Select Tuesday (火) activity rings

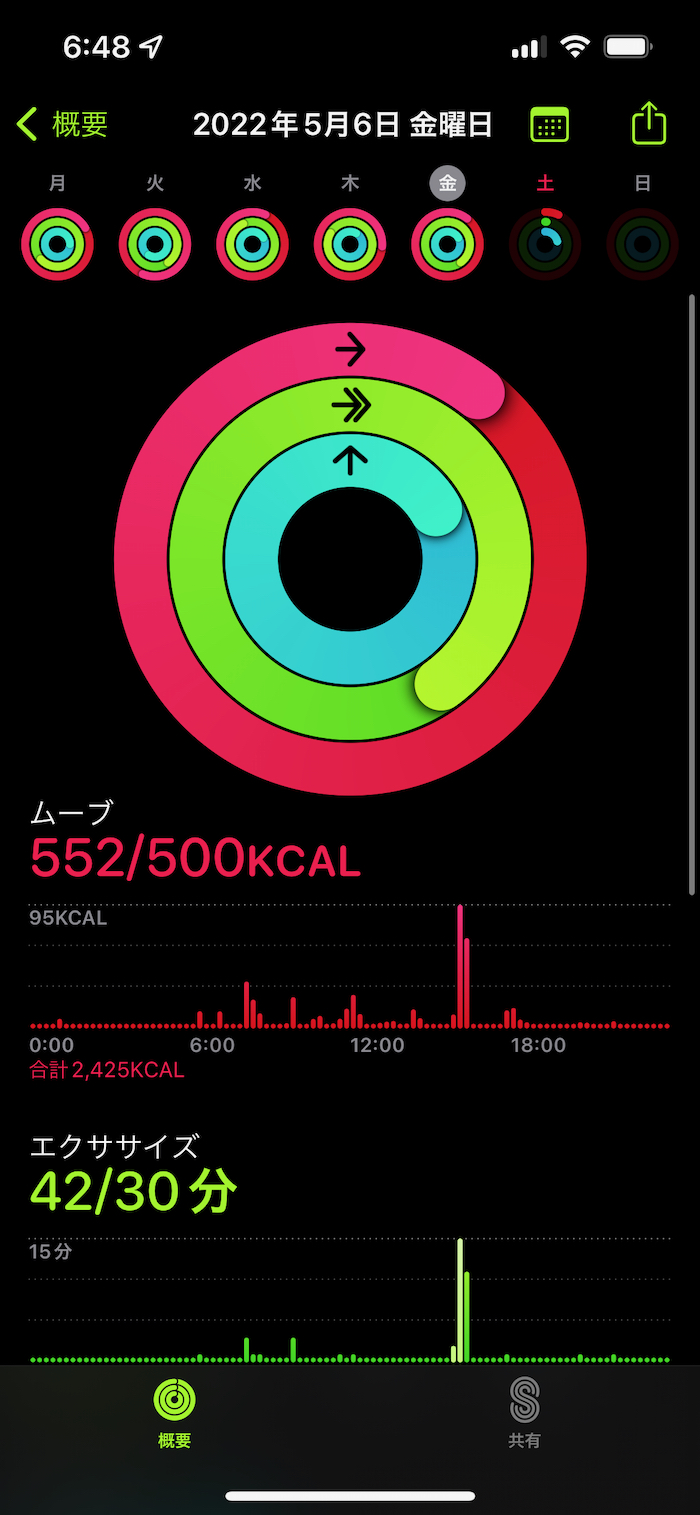pyautogui.click(x=155, y=244)
